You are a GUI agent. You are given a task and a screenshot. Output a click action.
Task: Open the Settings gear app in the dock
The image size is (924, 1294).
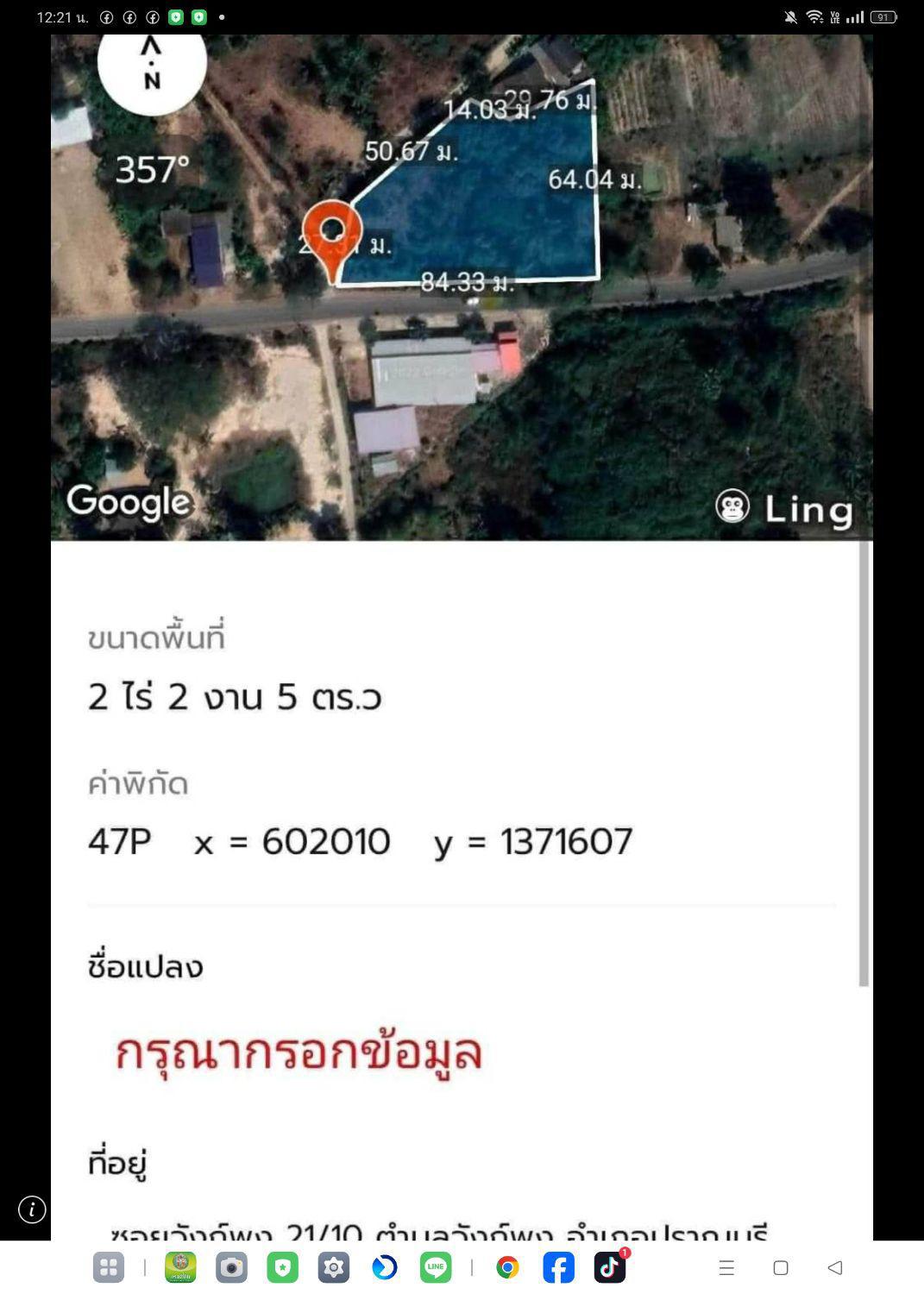click(333, 1267)
